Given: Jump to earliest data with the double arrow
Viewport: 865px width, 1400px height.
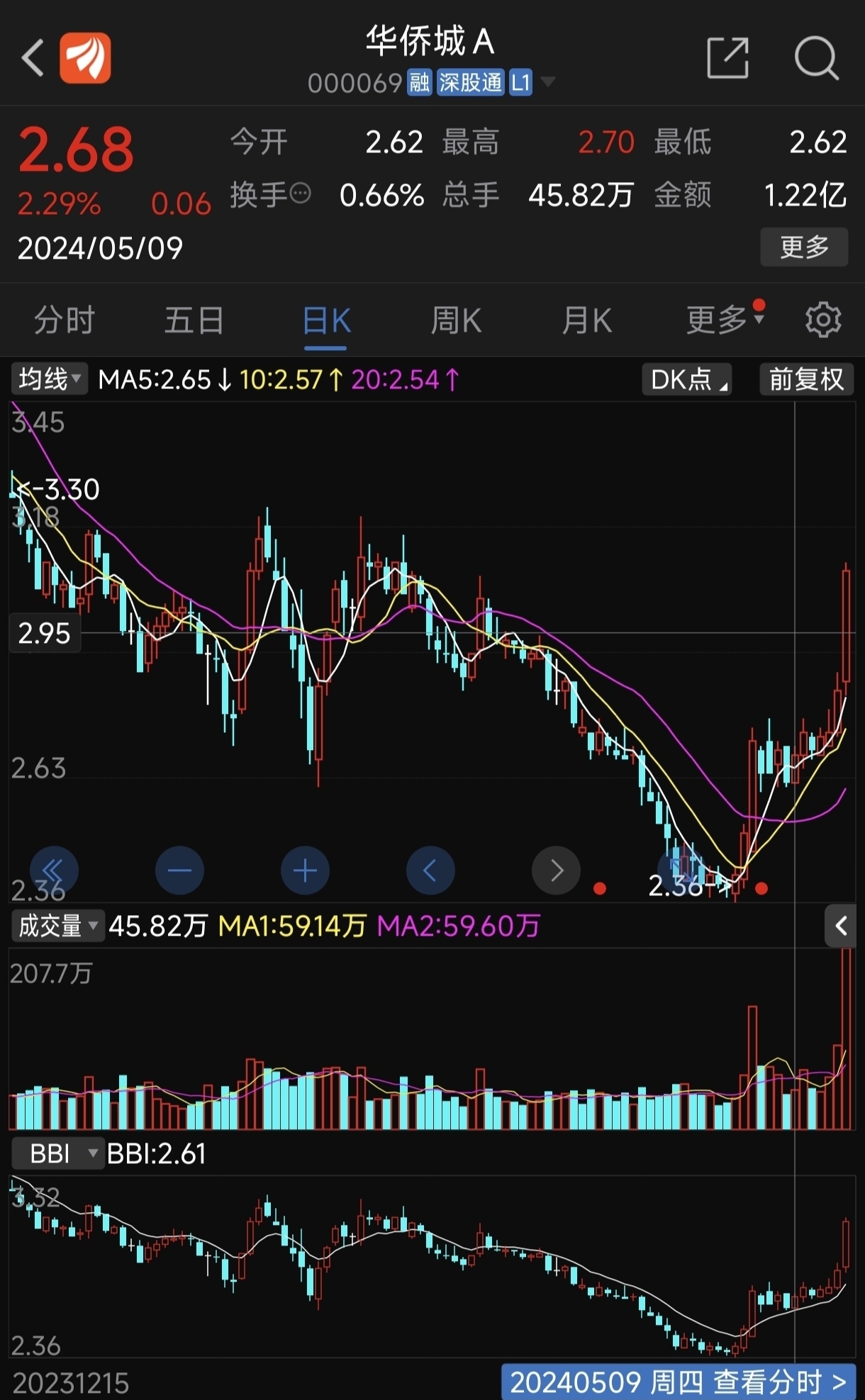Looking at the screenshot, I should click(54, 870).
